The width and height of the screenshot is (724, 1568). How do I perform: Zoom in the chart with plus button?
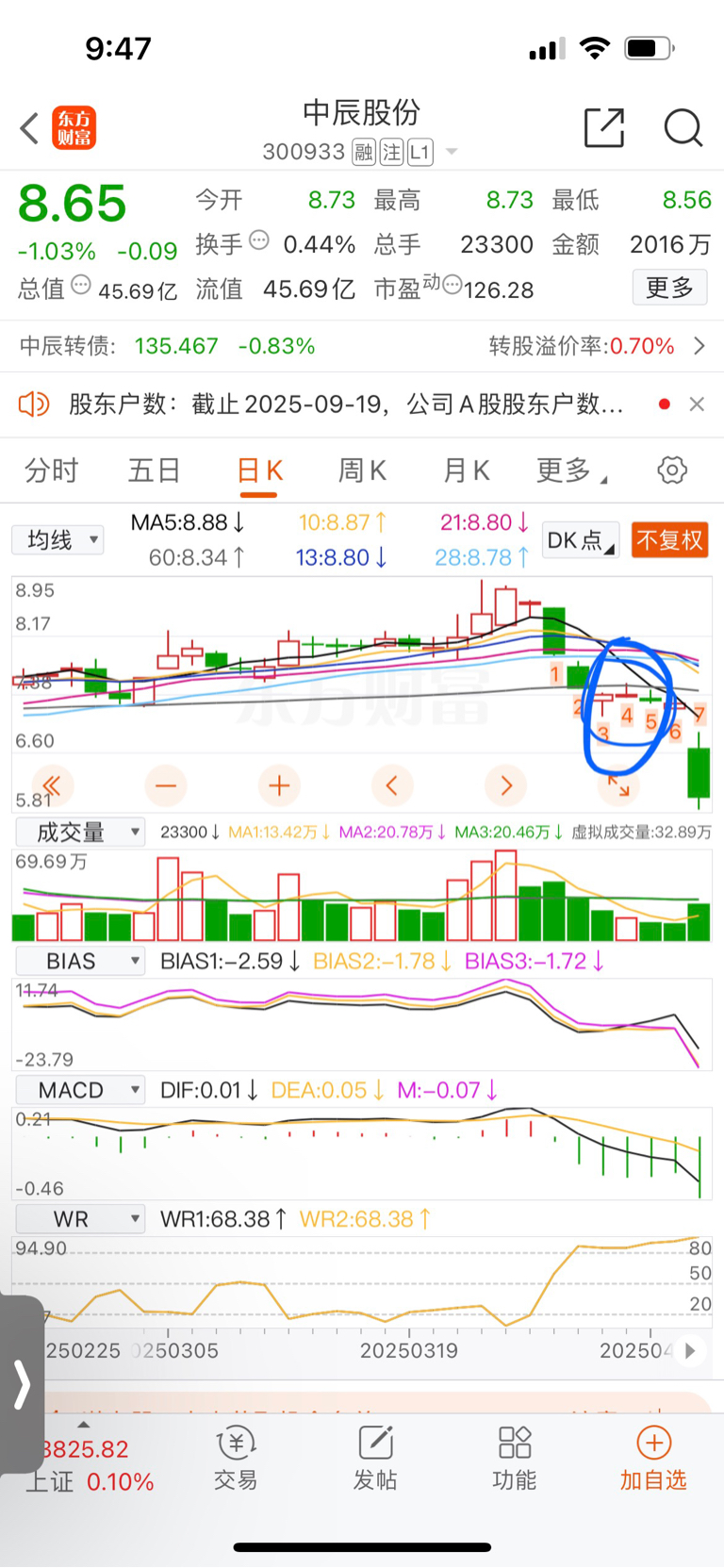pos(279,784)
